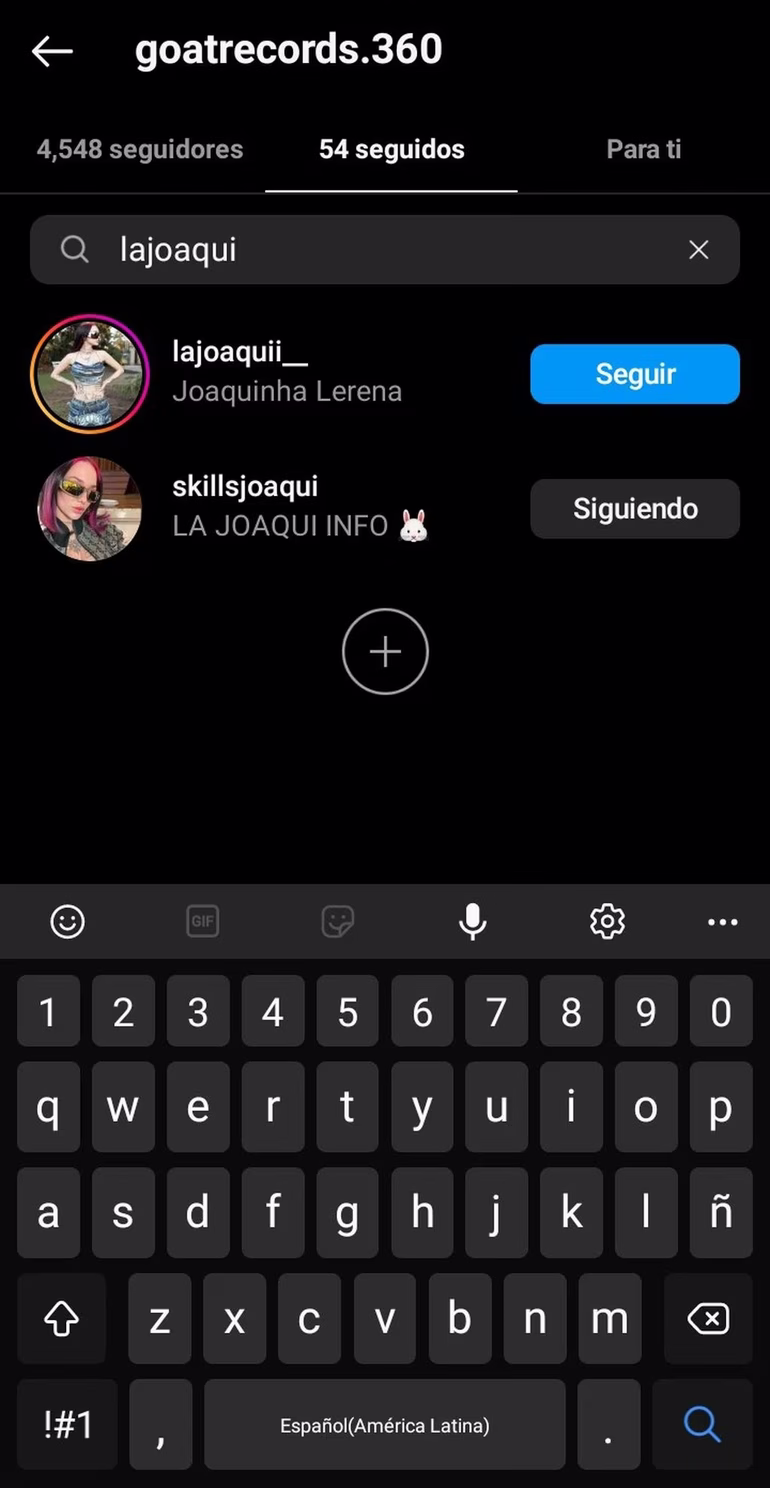This screenshot has height=1488, width=770.
Task: Select the GIF icon on the keyboard toolbar
Action: point(202,921)
